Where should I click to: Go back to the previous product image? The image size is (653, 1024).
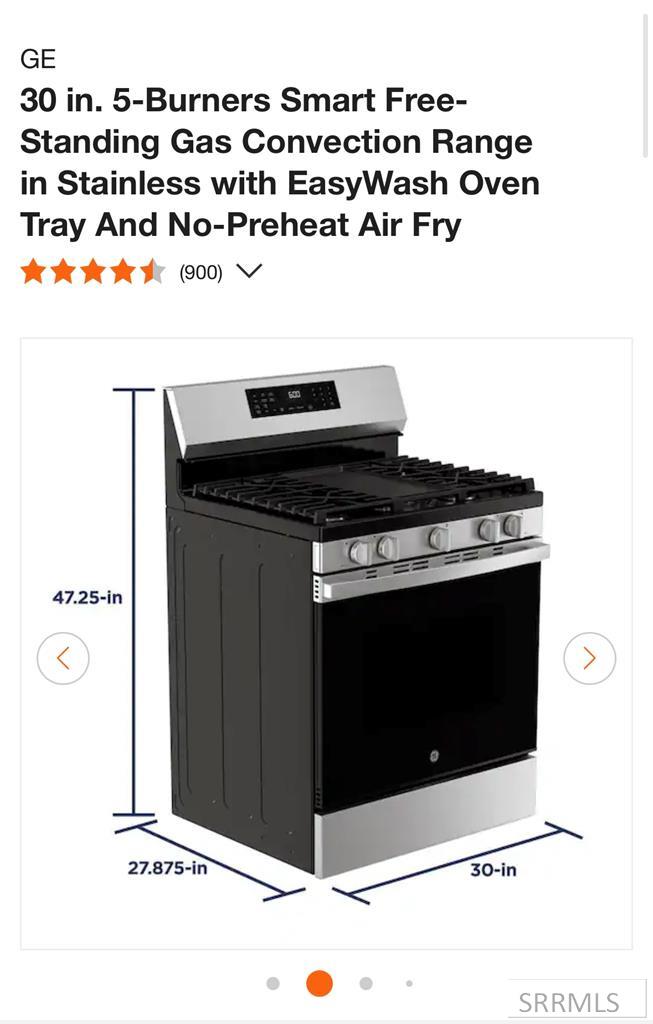tap(63, 658)
